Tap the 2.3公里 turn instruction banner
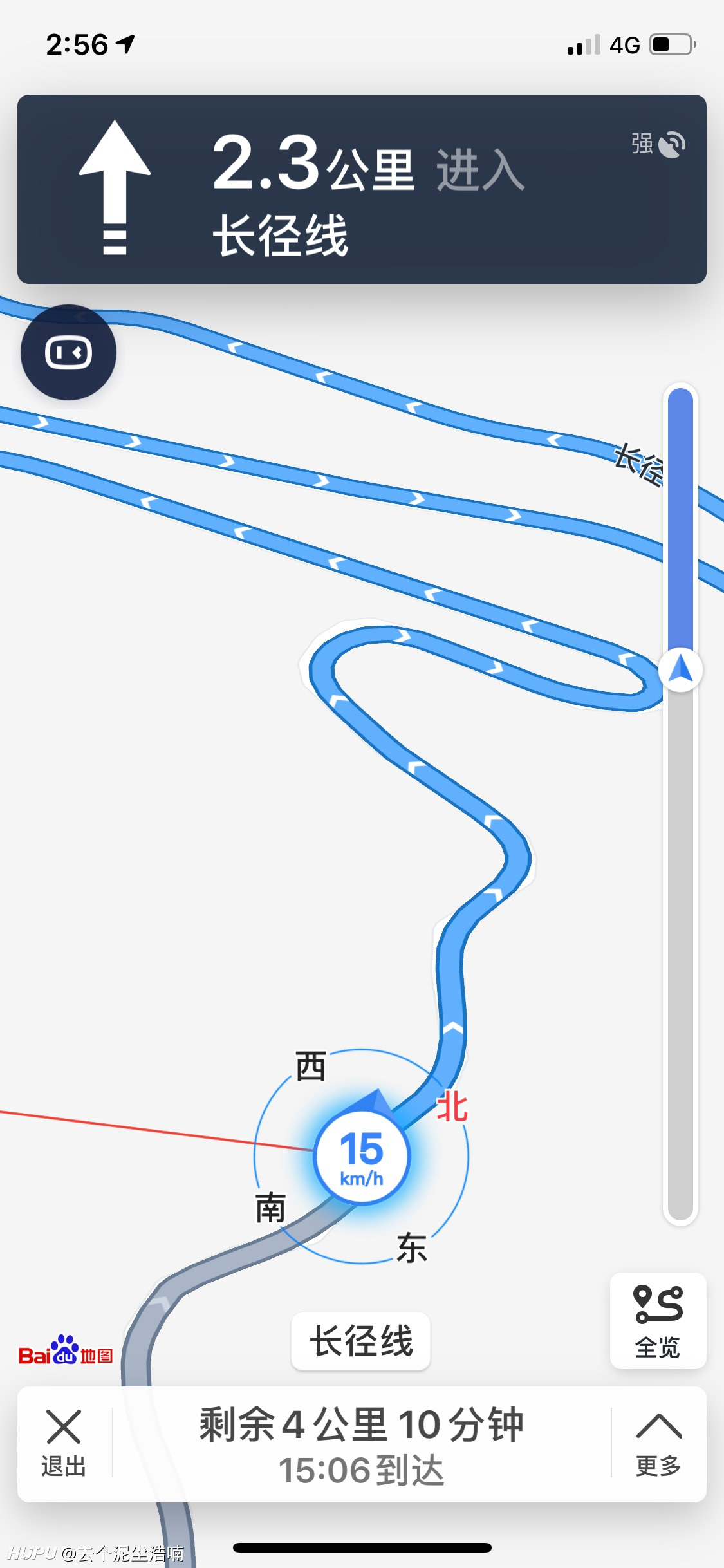 [362, 189]
